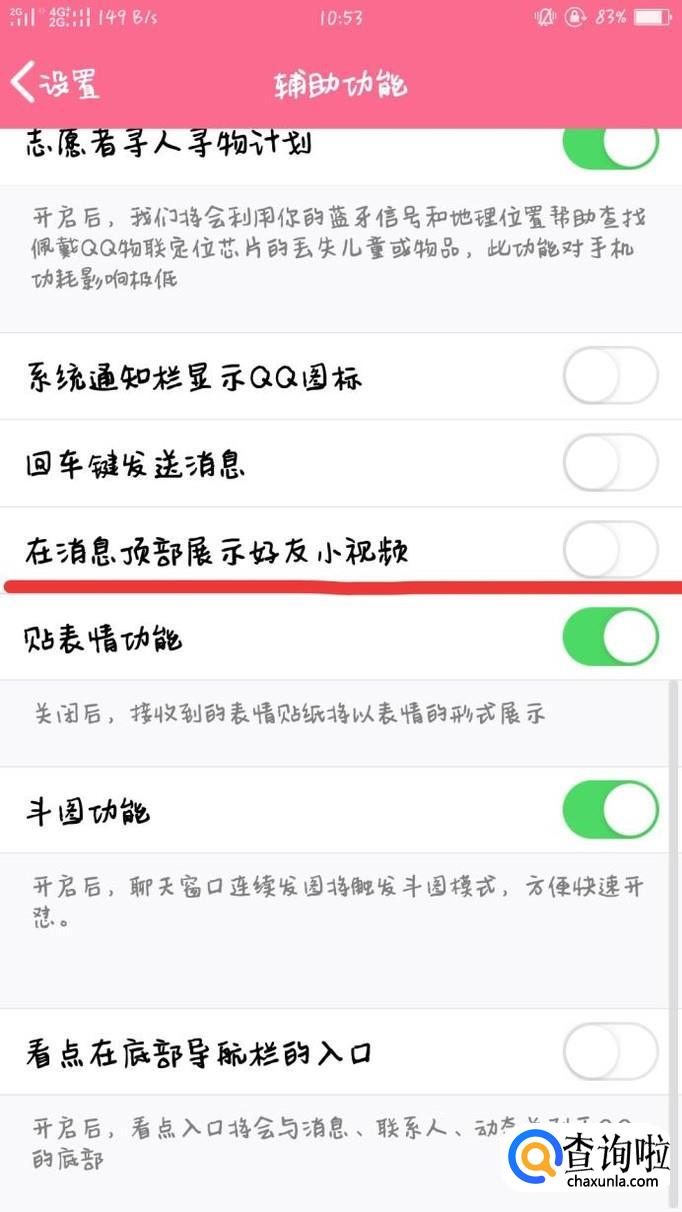Disable 贴表情功能 switch
The height and width of the screenshot is (1212, 682).
[610, 637]
